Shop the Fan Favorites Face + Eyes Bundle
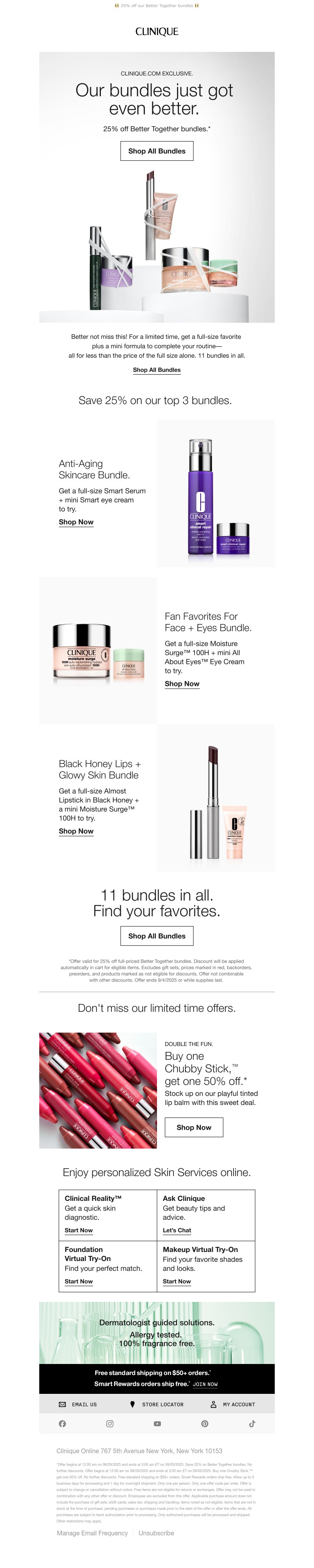314x1568 pixels. point(182,684)
